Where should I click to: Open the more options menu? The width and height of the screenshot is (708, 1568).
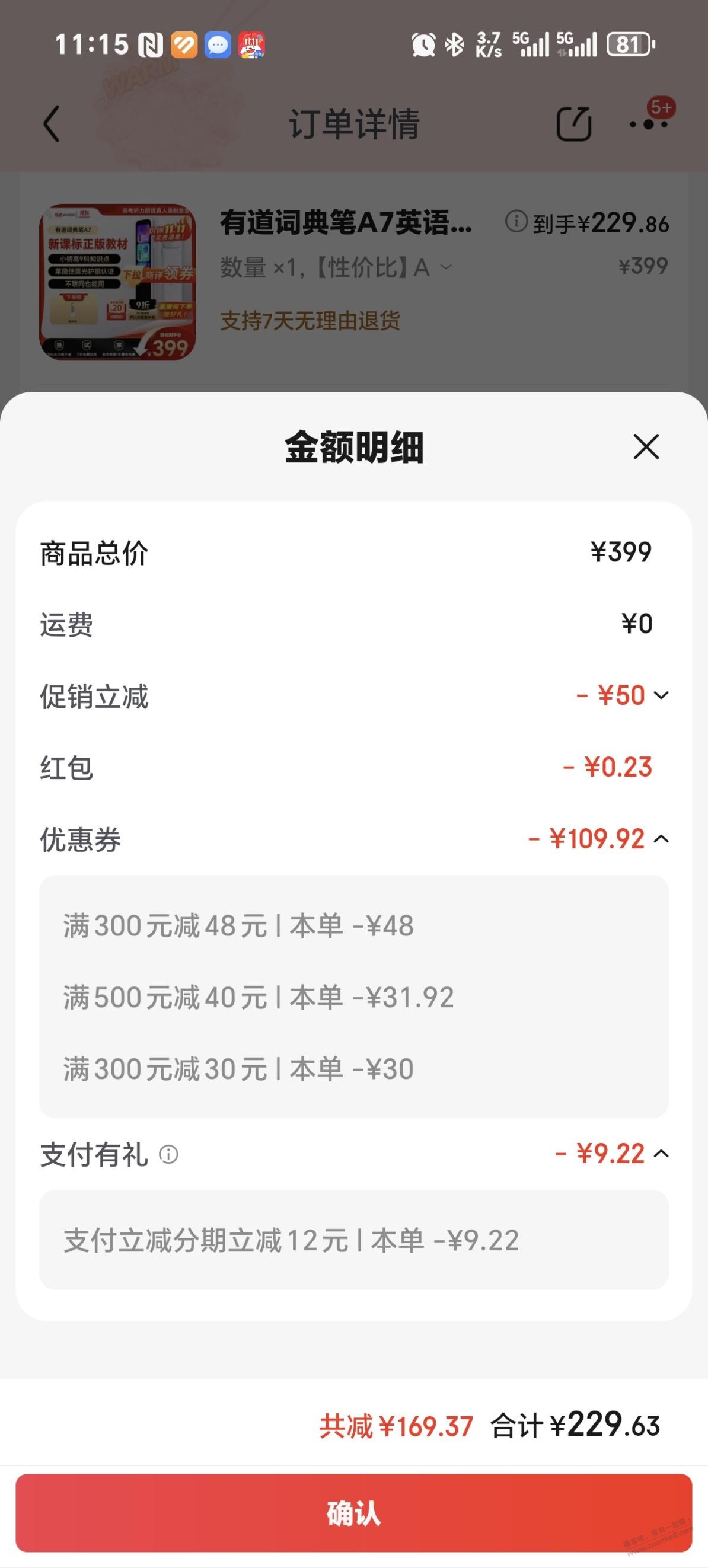(x=648, y=123)
